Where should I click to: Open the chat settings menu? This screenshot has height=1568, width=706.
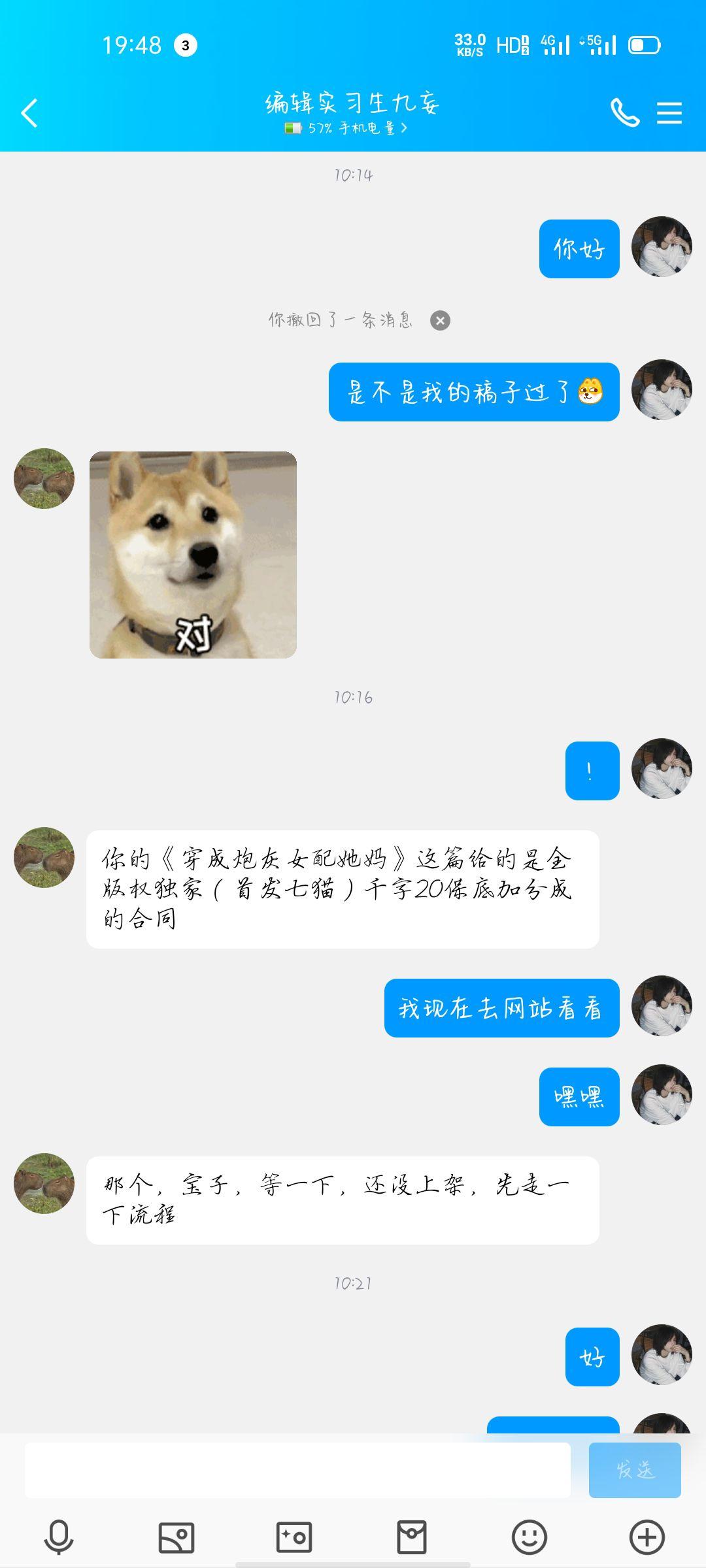[669, 113]
